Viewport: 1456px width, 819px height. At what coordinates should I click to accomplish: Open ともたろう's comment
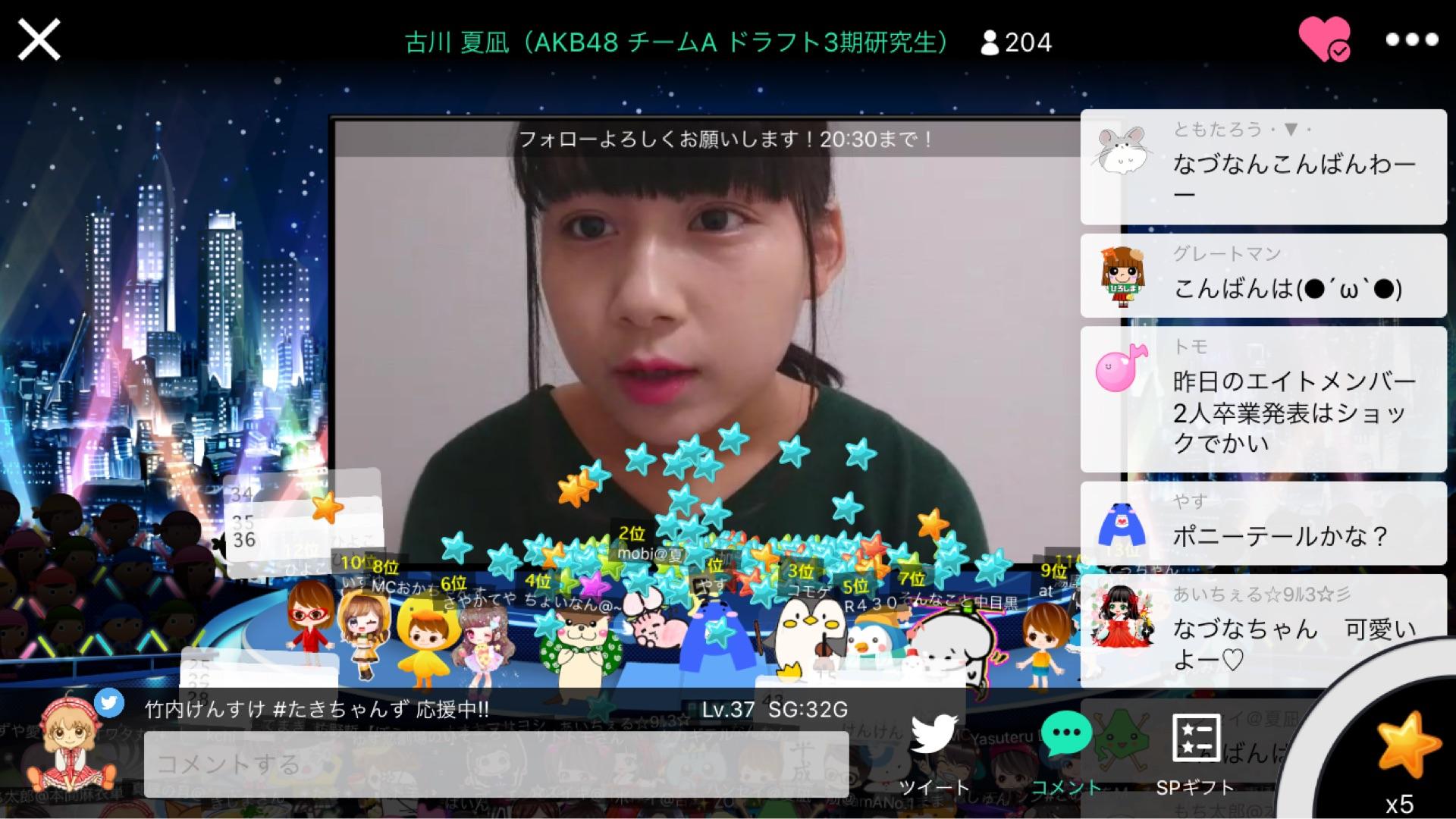(x=1263, y=167)
